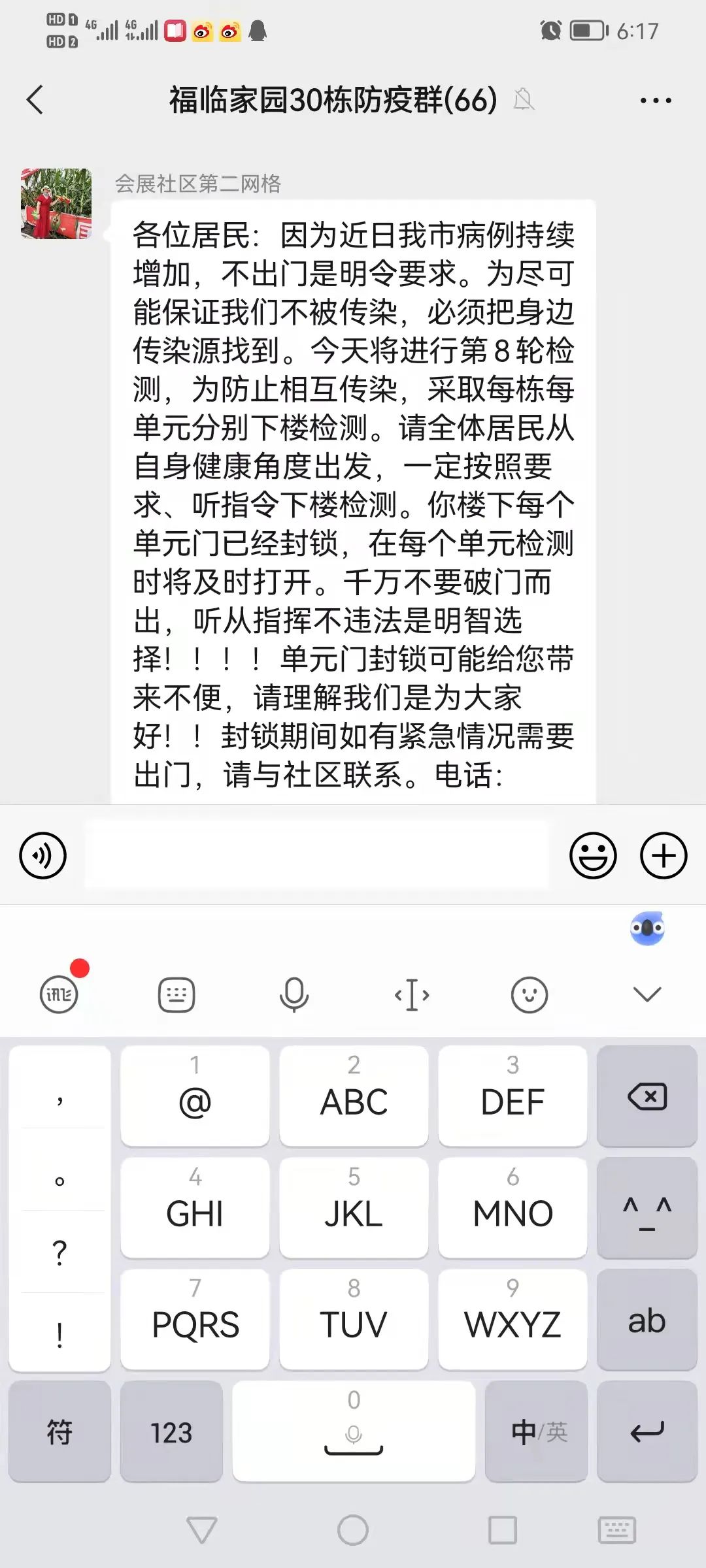Open the group chat overflow menu
Viewport: 706px width, 1568px height.
pos(655,101)
